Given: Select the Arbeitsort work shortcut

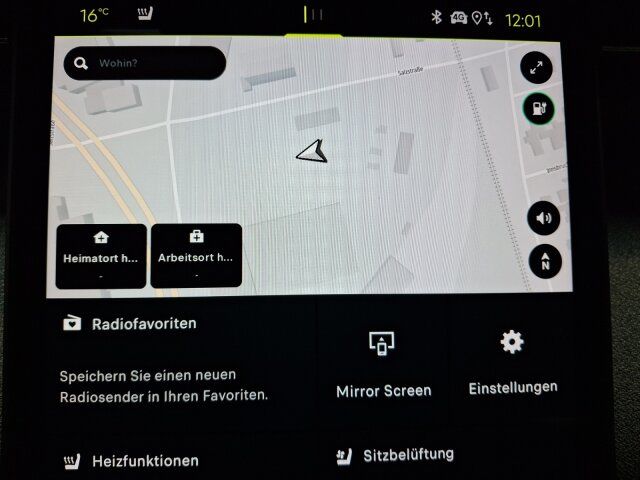Looking at the screenshot, I should pos(196,256).
